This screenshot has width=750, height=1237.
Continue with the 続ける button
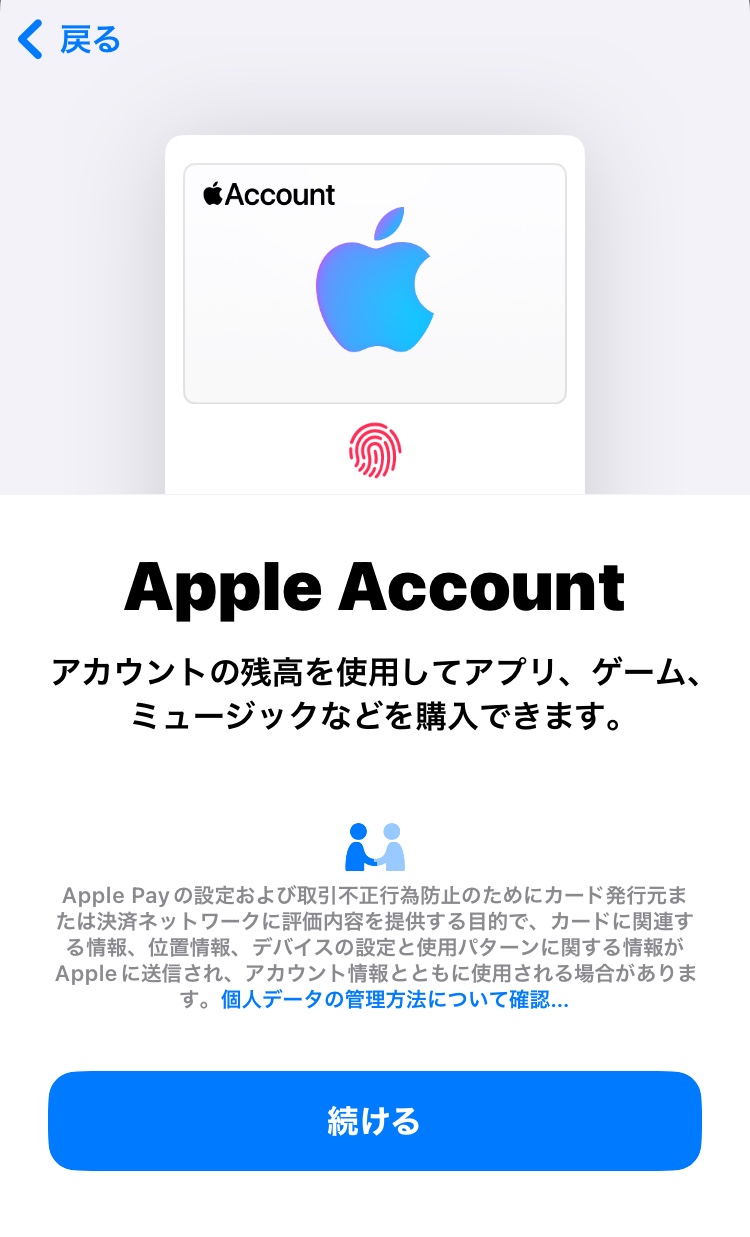click(375, 1120)
